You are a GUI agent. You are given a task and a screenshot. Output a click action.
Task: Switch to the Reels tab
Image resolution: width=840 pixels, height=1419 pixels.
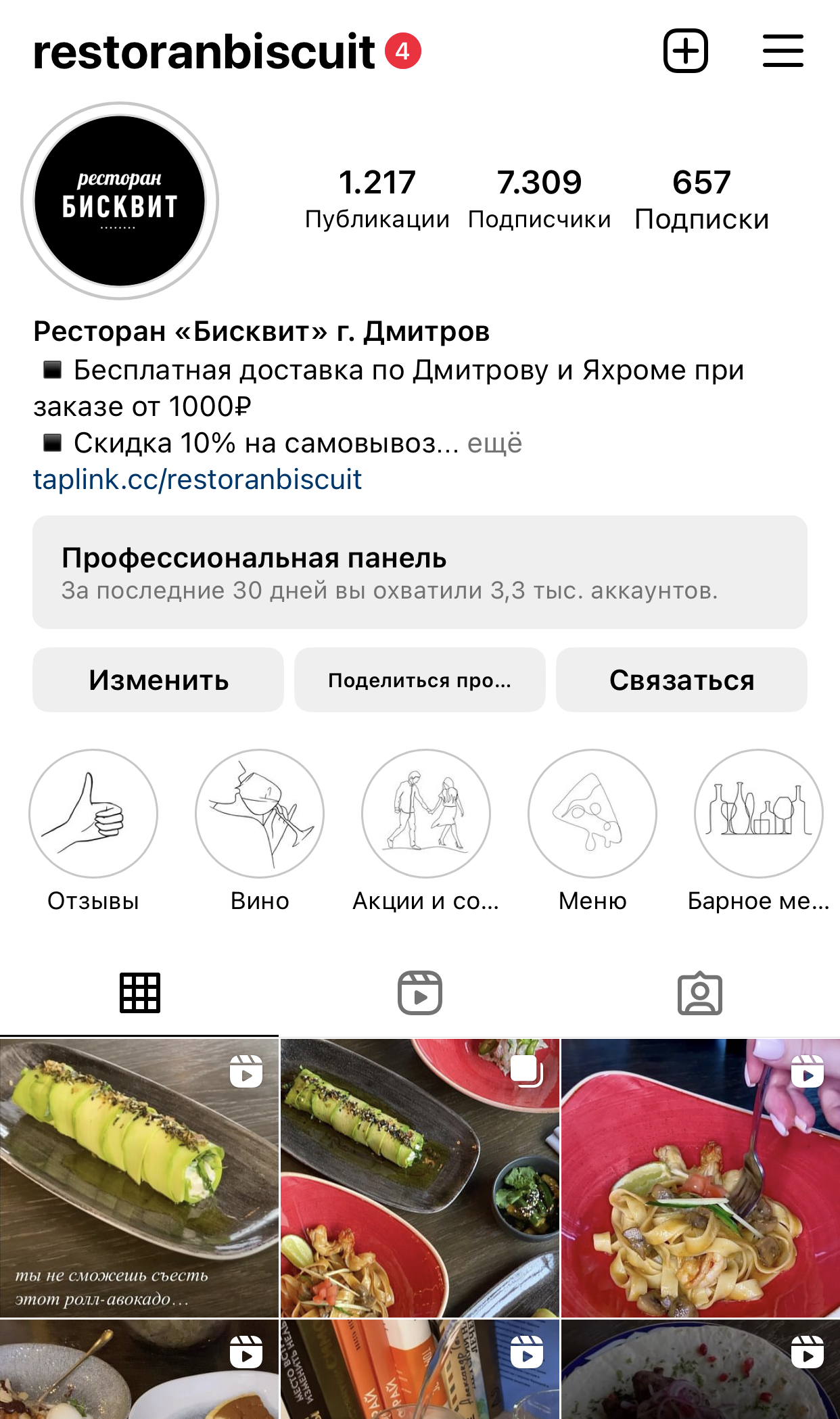(x=419, y=993)
